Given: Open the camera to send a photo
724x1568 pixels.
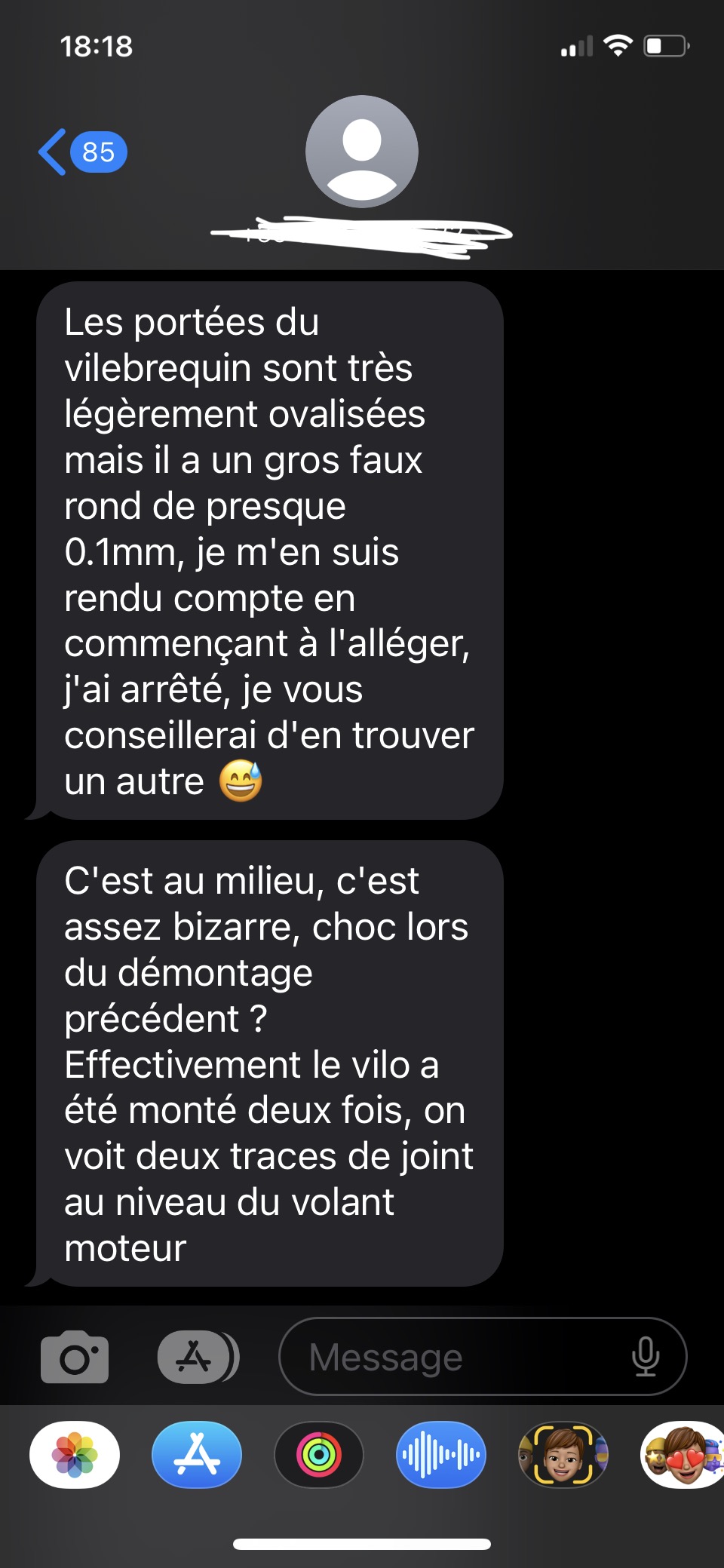Looking at the screenshot, I should pos(75,1358).
